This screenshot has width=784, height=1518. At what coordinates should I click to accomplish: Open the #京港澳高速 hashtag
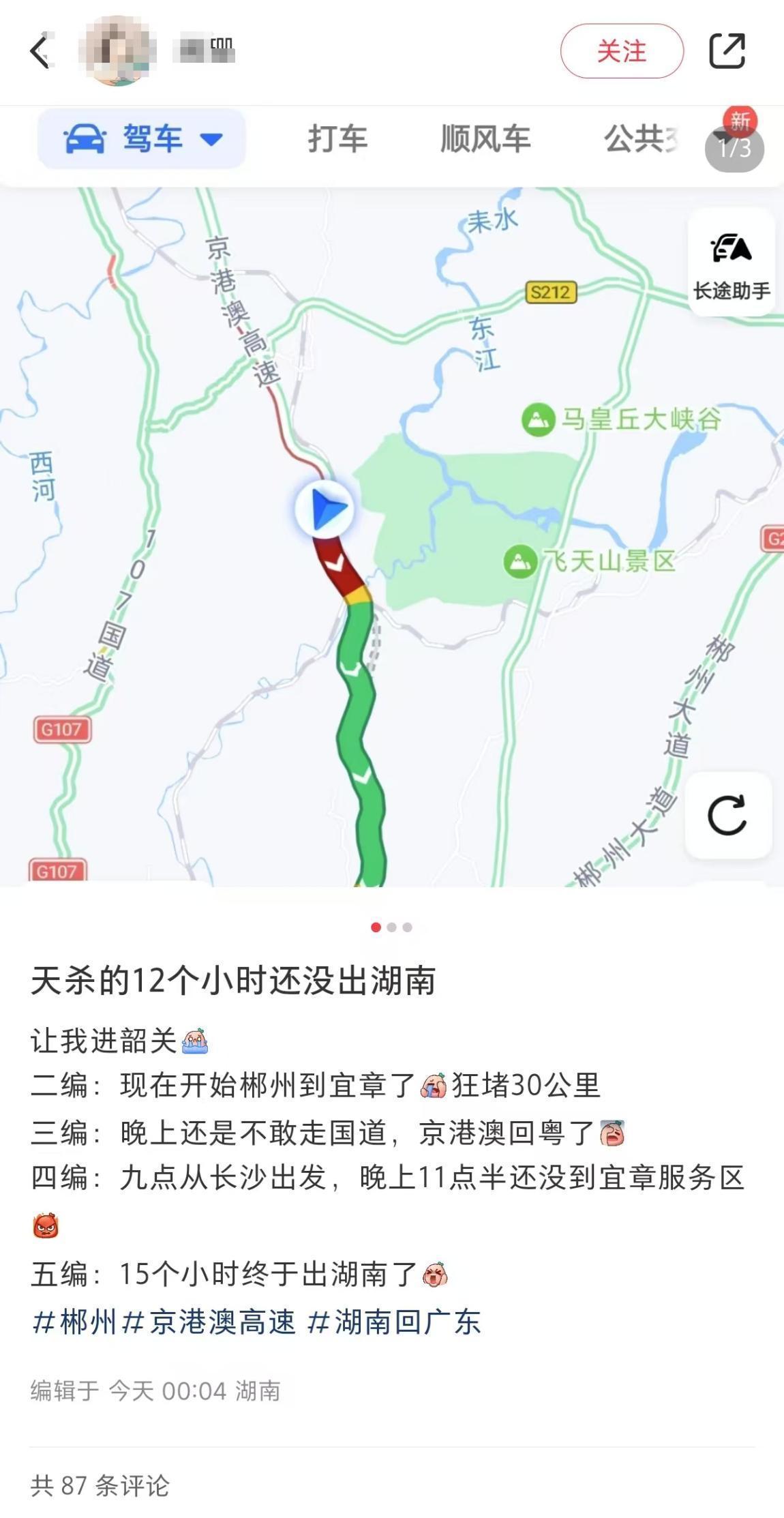point(209,1322)
